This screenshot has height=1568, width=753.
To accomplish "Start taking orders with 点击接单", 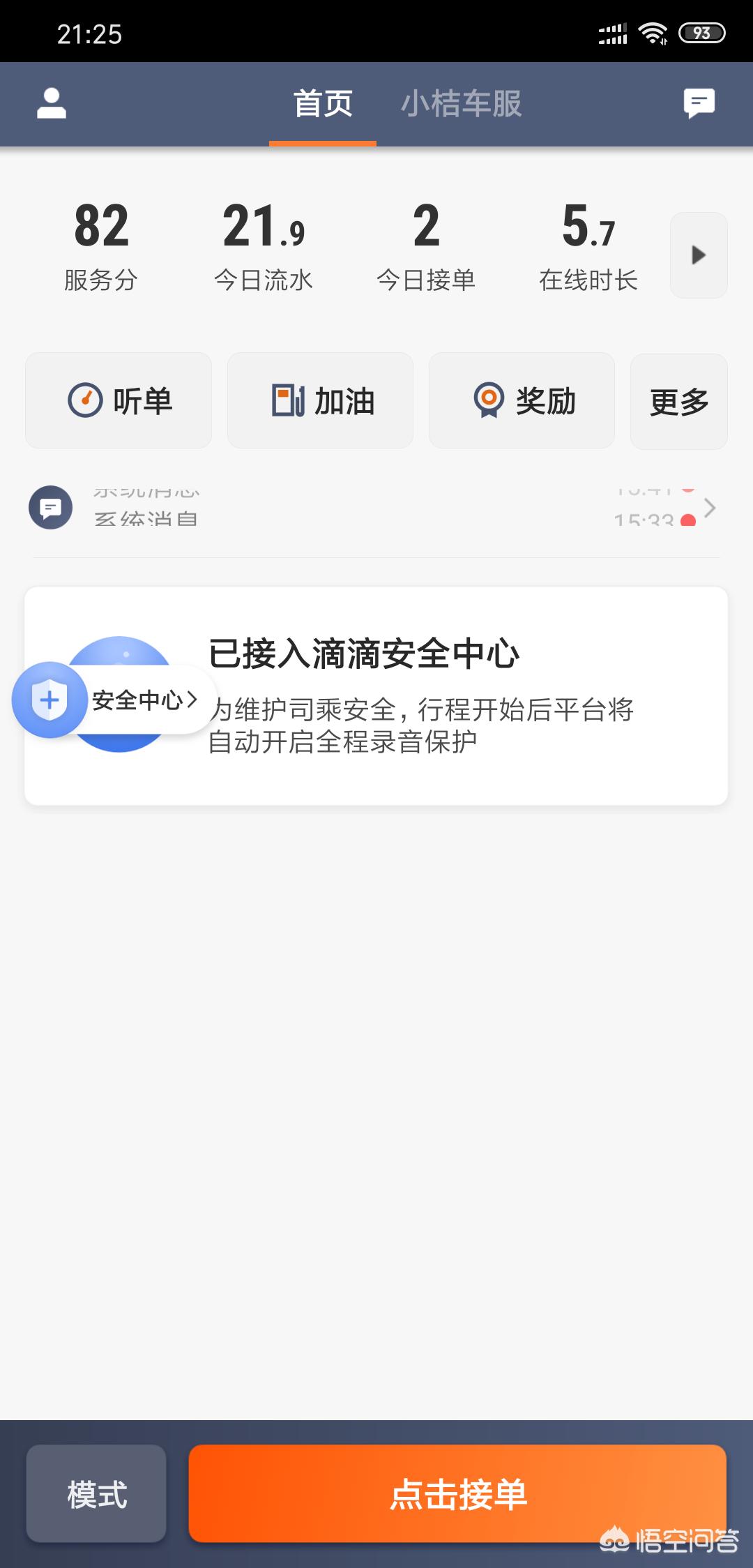I will (x=457, y=1494).
